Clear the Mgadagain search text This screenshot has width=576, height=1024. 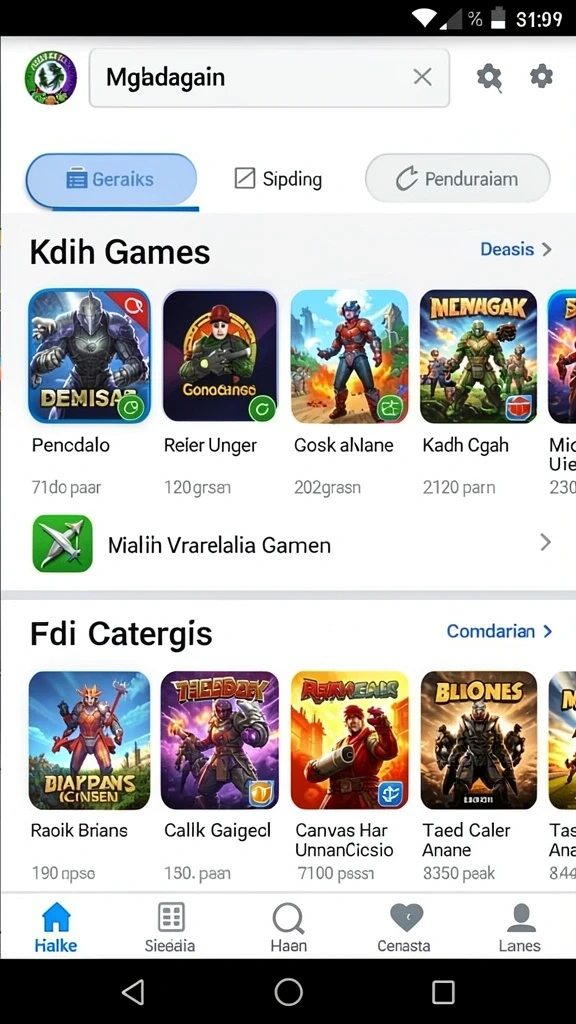click(423, 77)
